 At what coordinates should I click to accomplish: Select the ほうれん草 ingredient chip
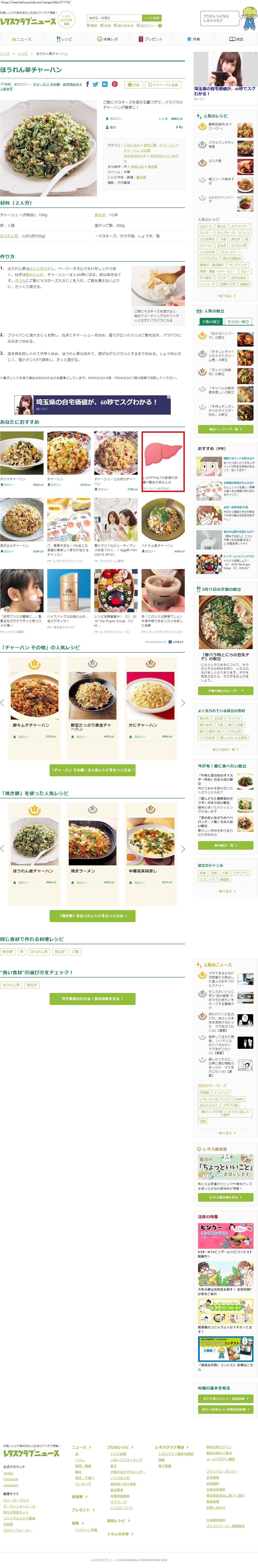click(x=38, y=951)
